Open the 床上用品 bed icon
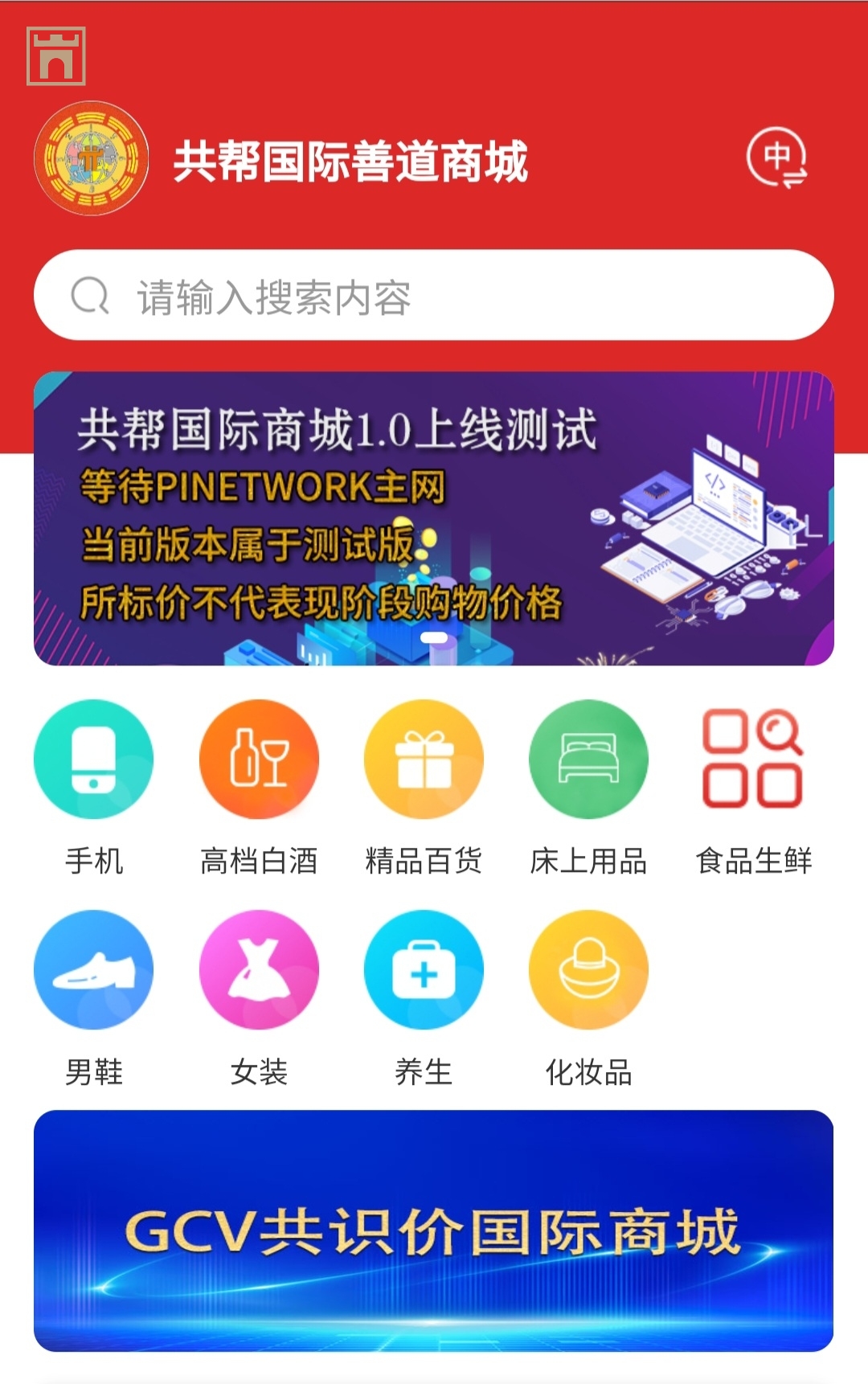868x1384 pixels. (x=589, y=760)
